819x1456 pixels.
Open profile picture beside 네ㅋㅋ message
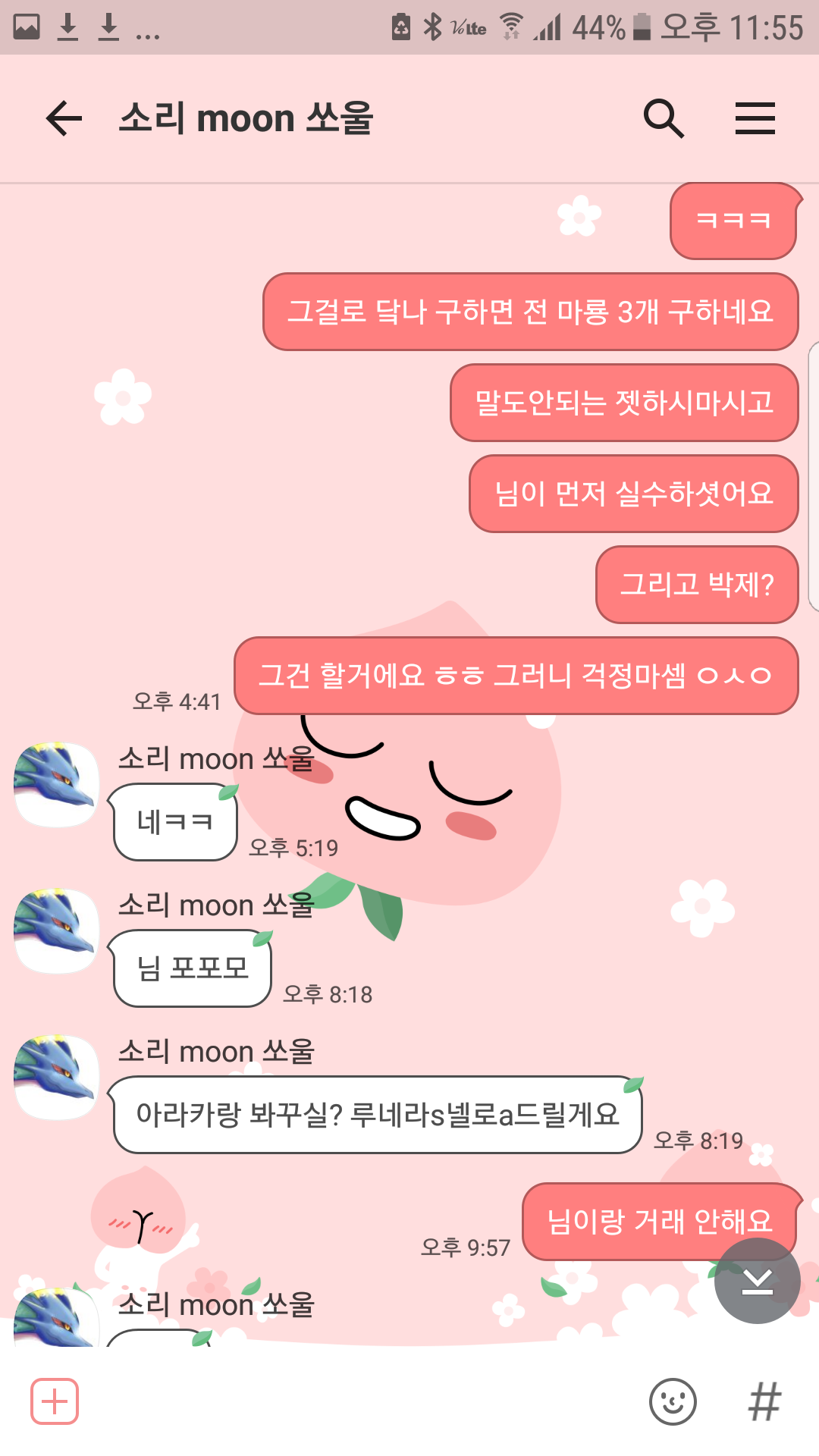(x=57, y=784)
